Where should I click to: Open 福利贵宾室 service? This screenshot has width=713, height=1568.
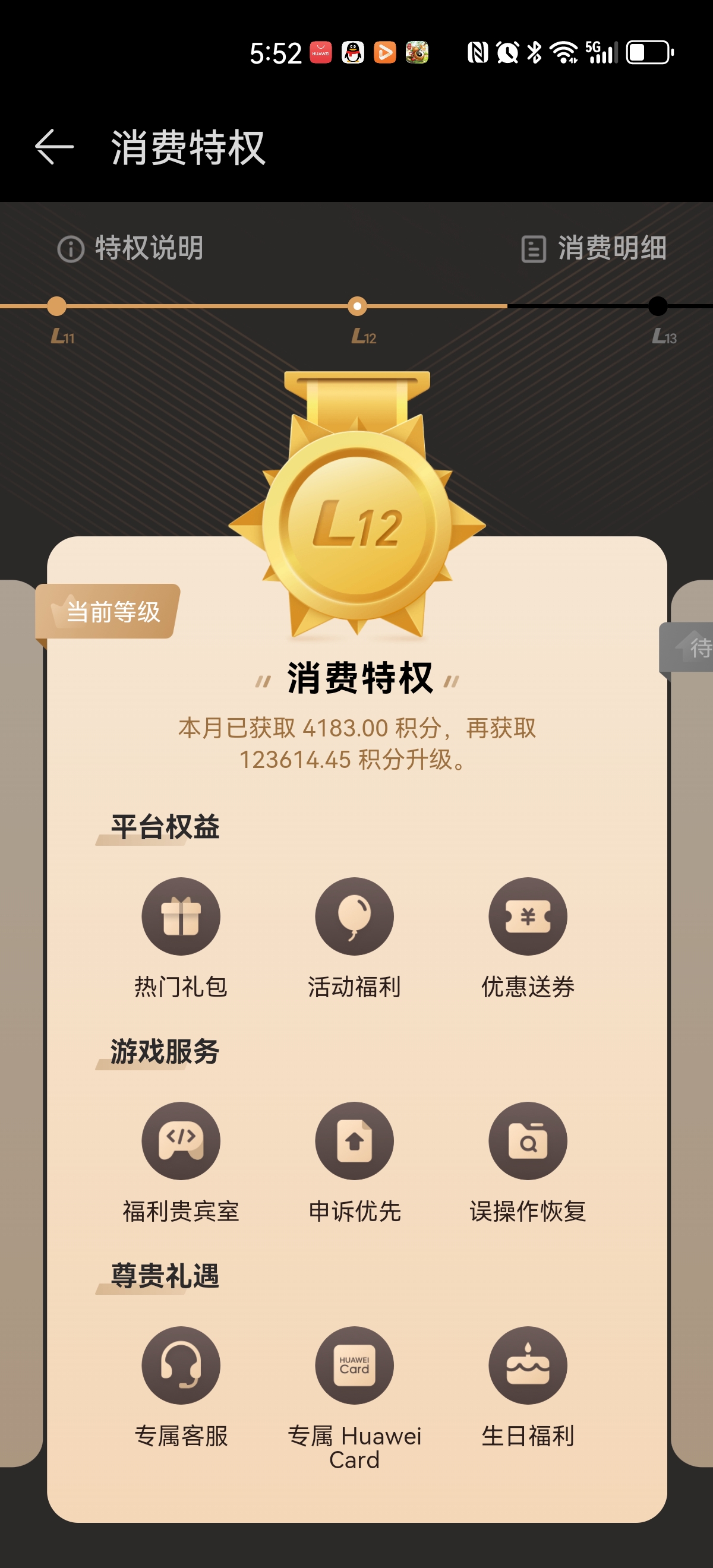181,1142
